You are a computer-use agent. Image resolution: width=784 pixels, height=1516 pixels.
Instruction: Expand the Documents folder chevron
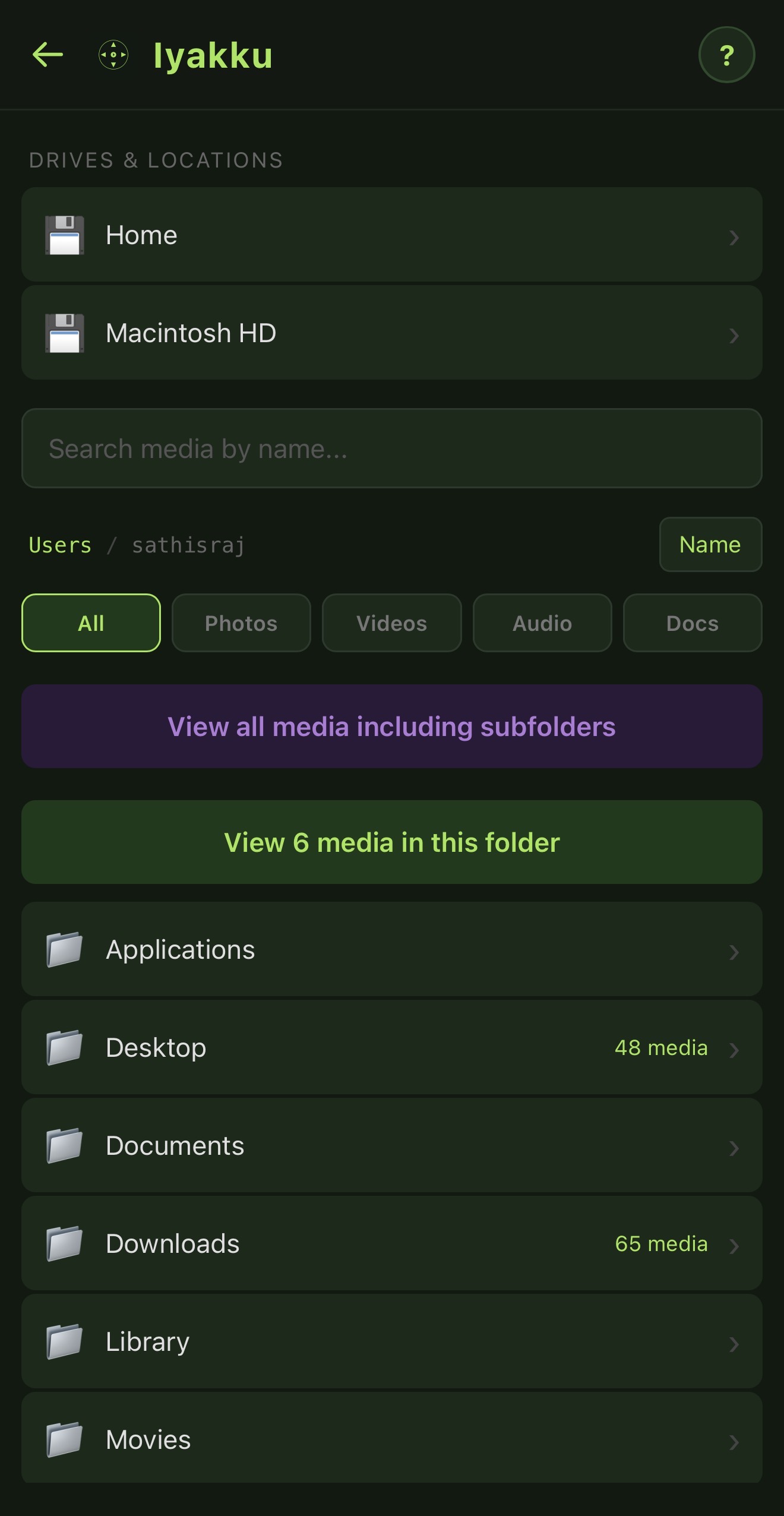pos(734,1145)
